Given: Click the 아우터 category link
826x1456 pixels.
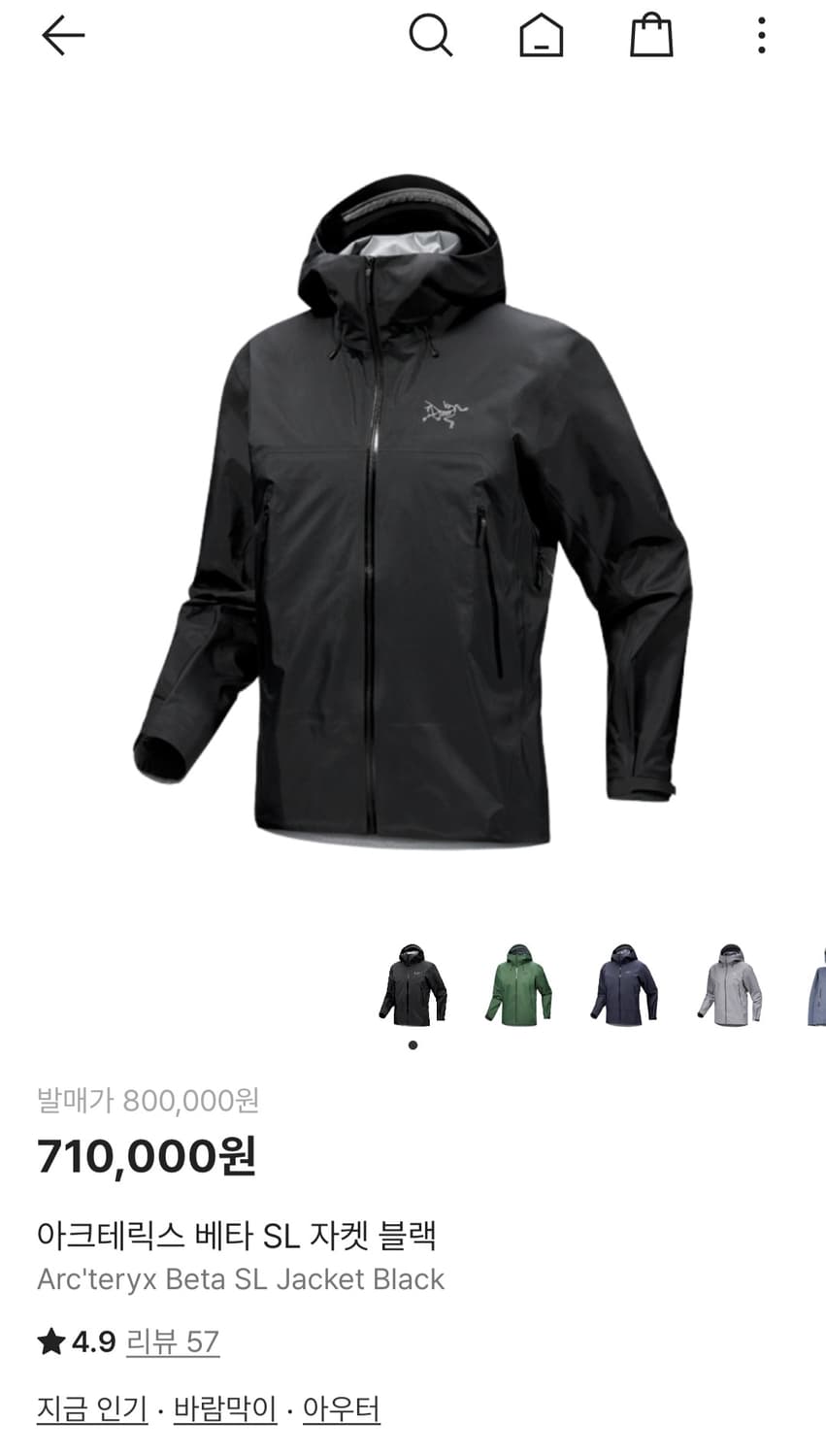Looking at the screenshot, I should click(342, 1409).
